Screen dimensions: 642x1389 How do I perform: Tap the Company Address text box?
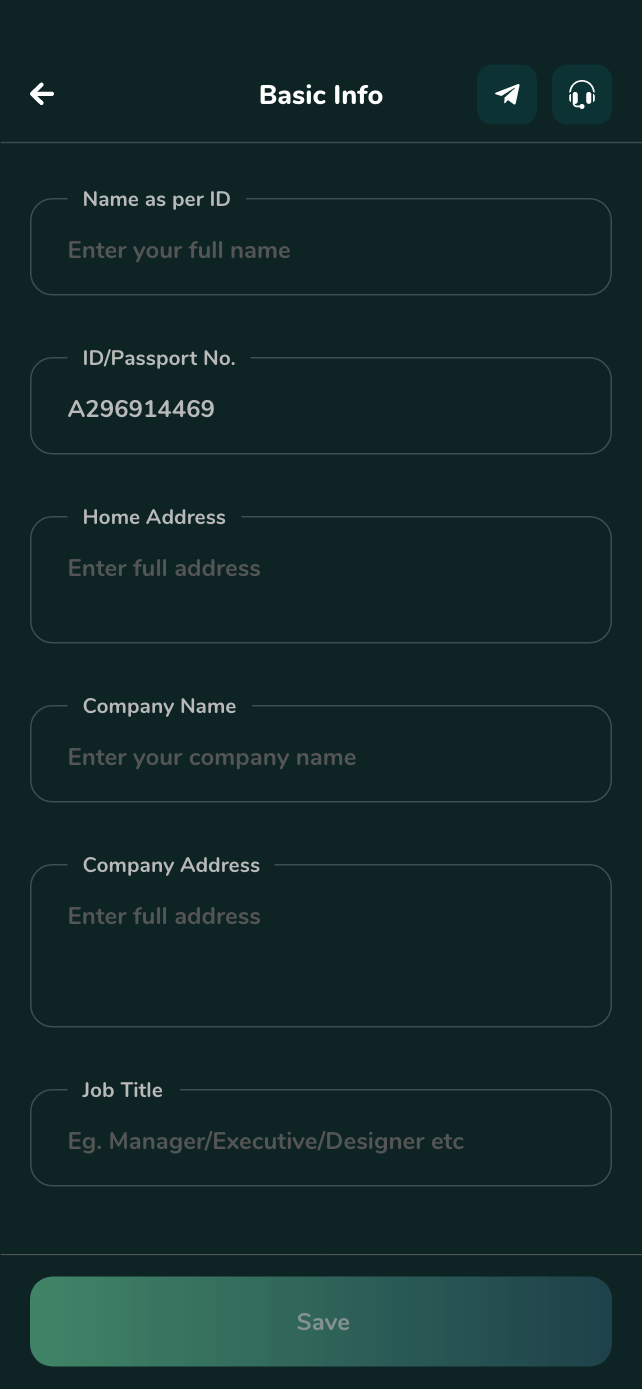click(x=321, y=946)
